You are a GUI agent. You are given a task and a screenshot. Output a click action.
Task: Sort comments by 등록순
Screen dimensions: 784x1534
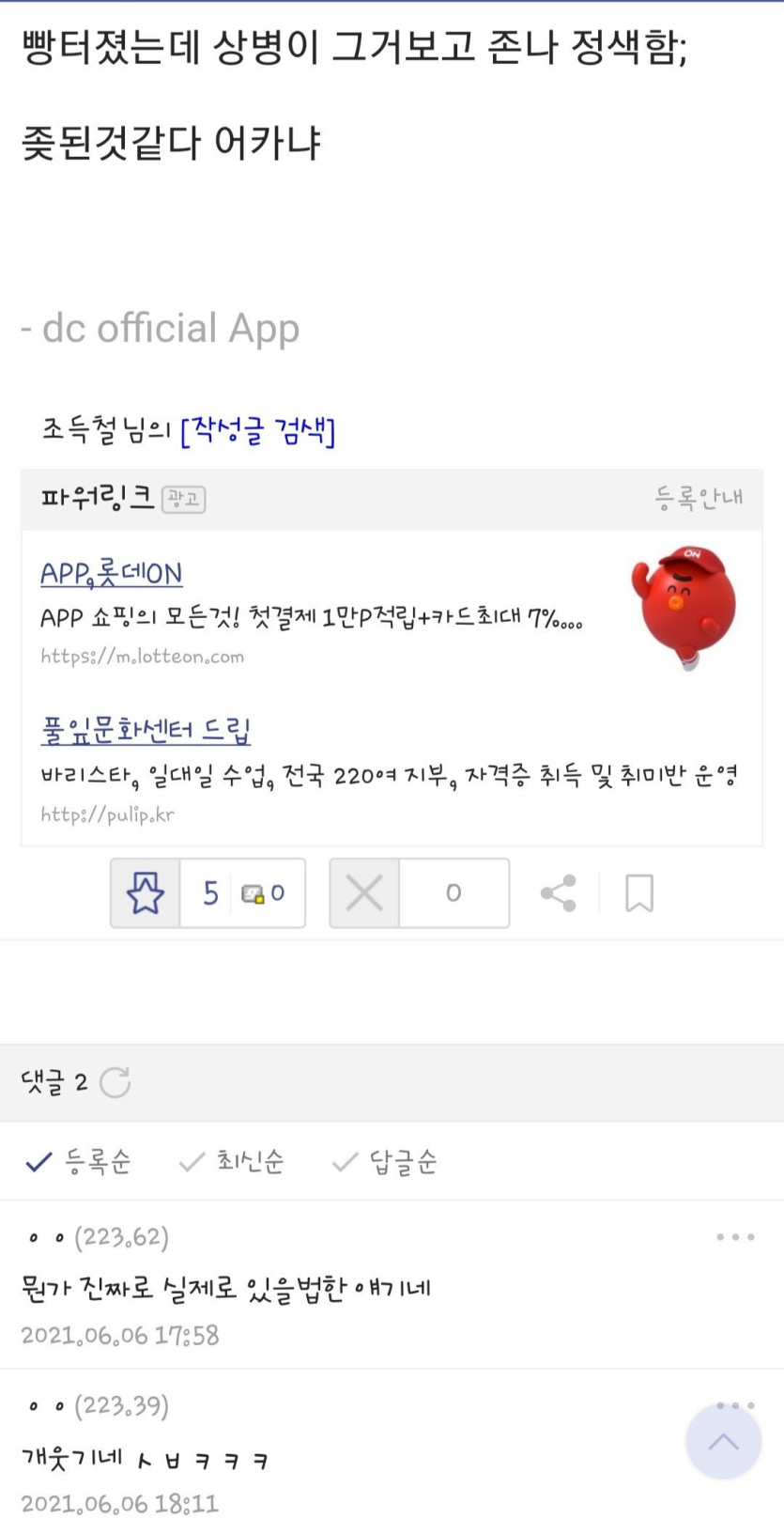coord(79,1162)
